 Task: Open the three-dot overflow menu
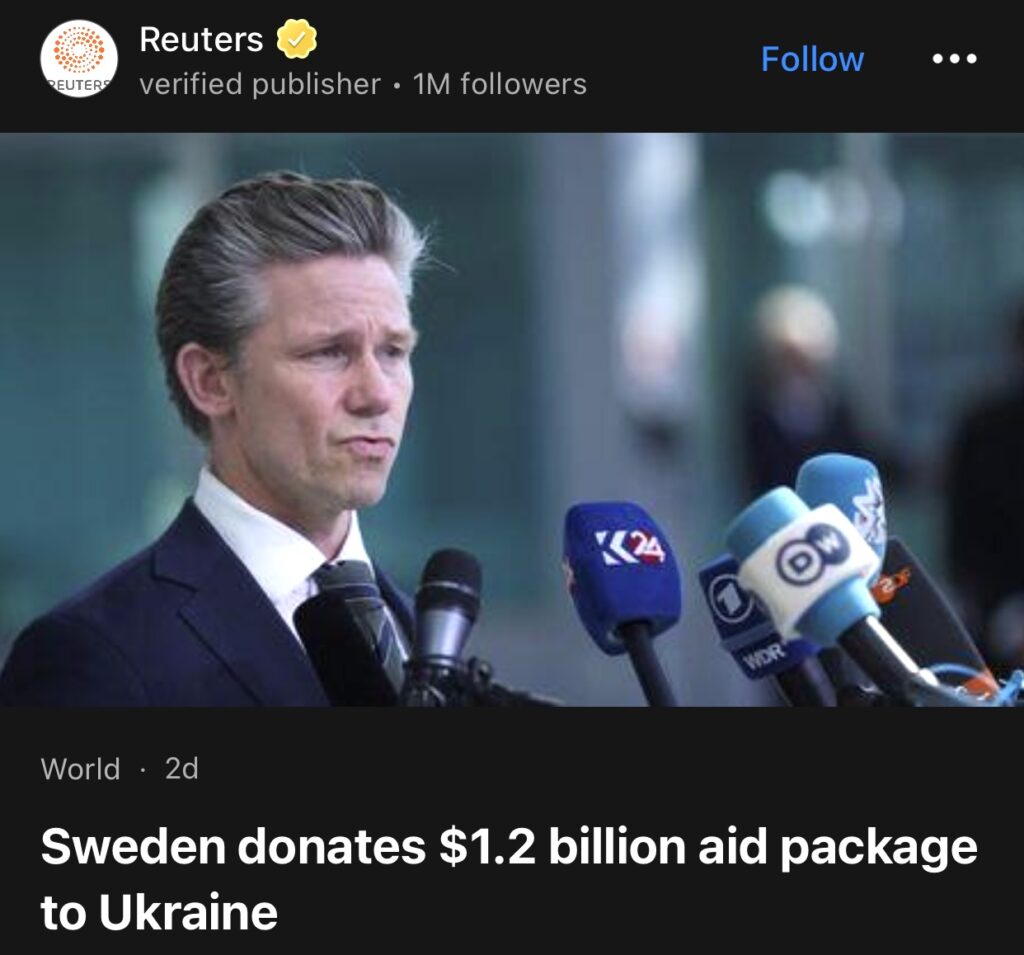[x=953, y=59]
